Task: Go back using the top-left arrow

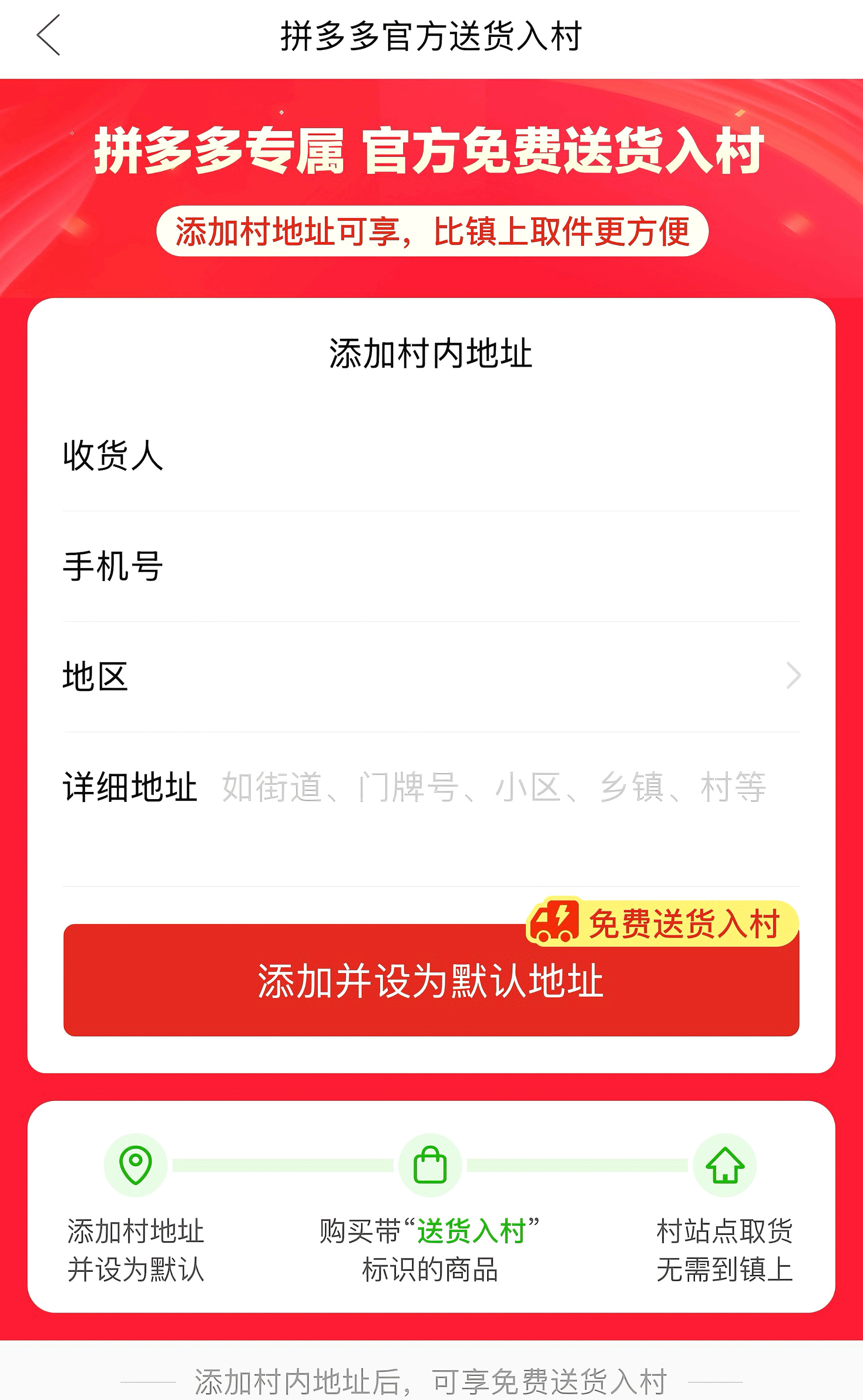Action: click(49, 36)
